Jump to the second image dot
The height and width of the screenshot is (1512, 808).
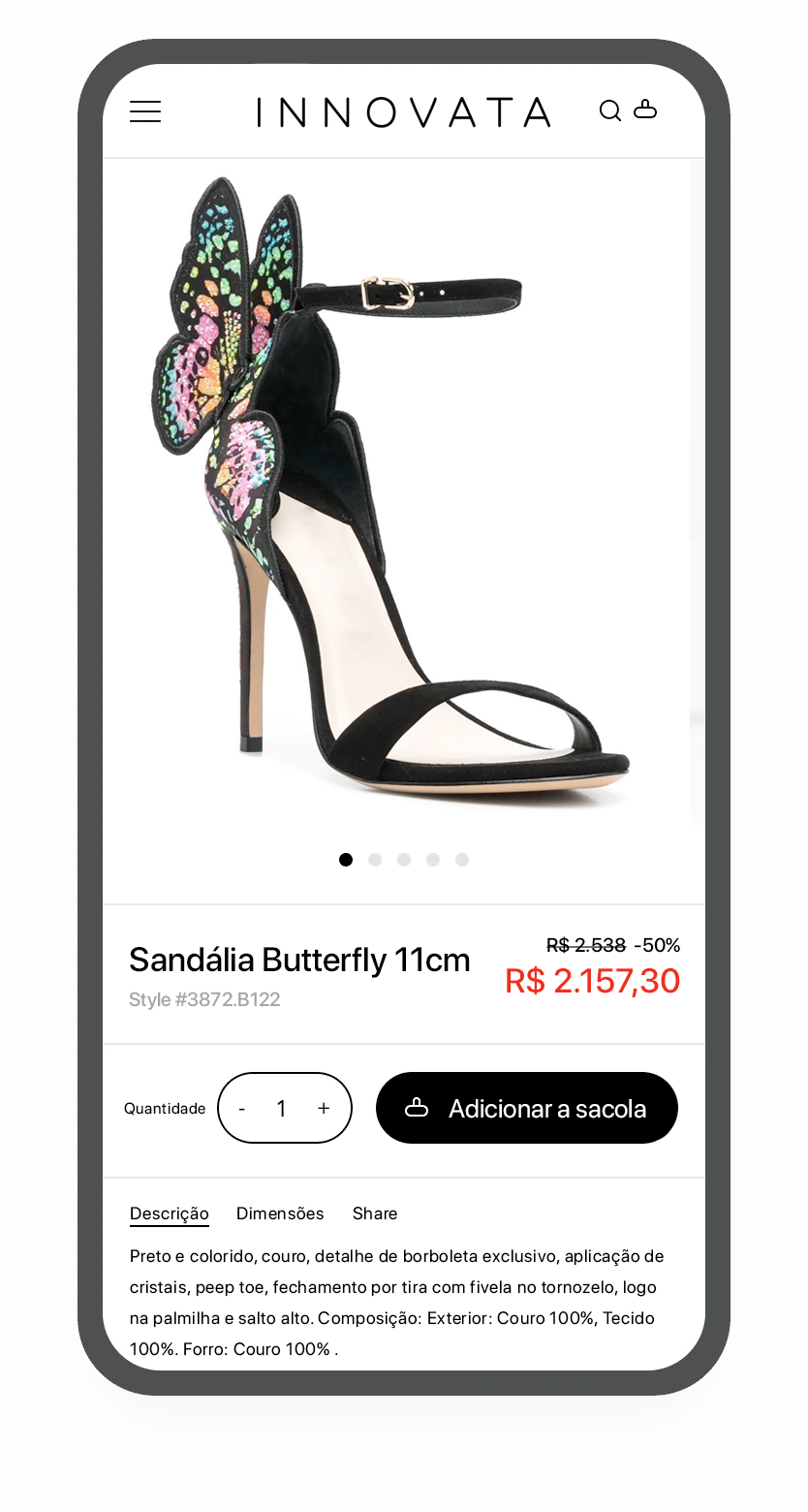tap(375, 860)
